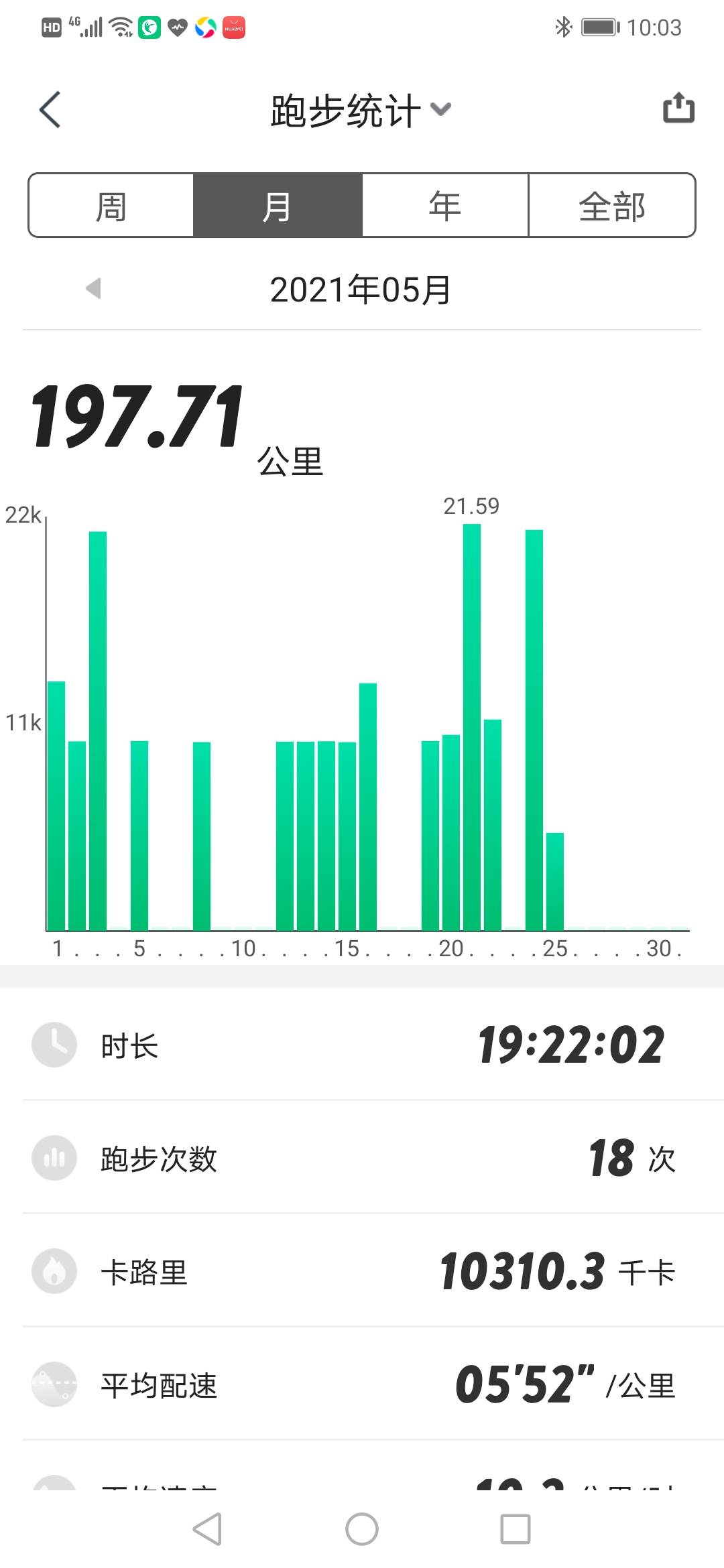
Task: Show 全部 statistics tab
Action: click(611, 206)
